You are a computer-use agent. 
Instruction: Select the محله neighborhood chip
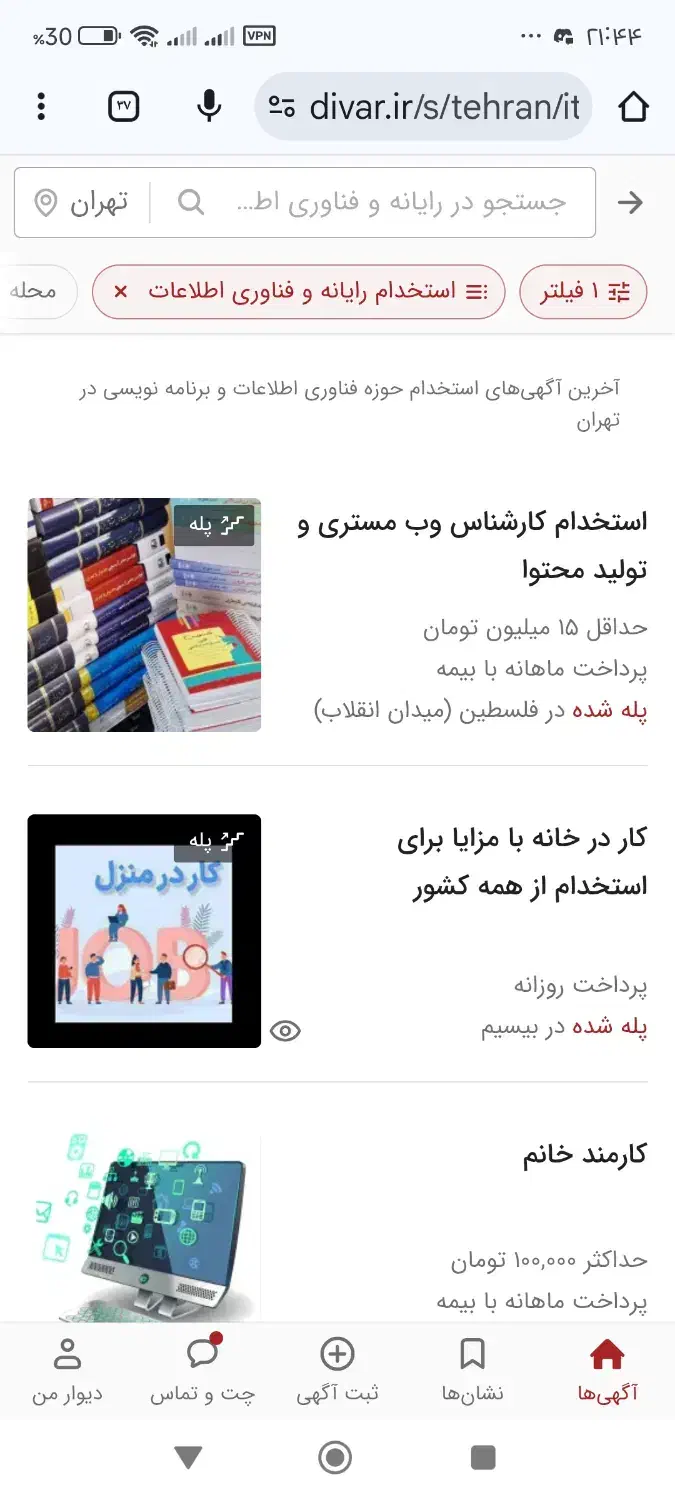point(35,292)
